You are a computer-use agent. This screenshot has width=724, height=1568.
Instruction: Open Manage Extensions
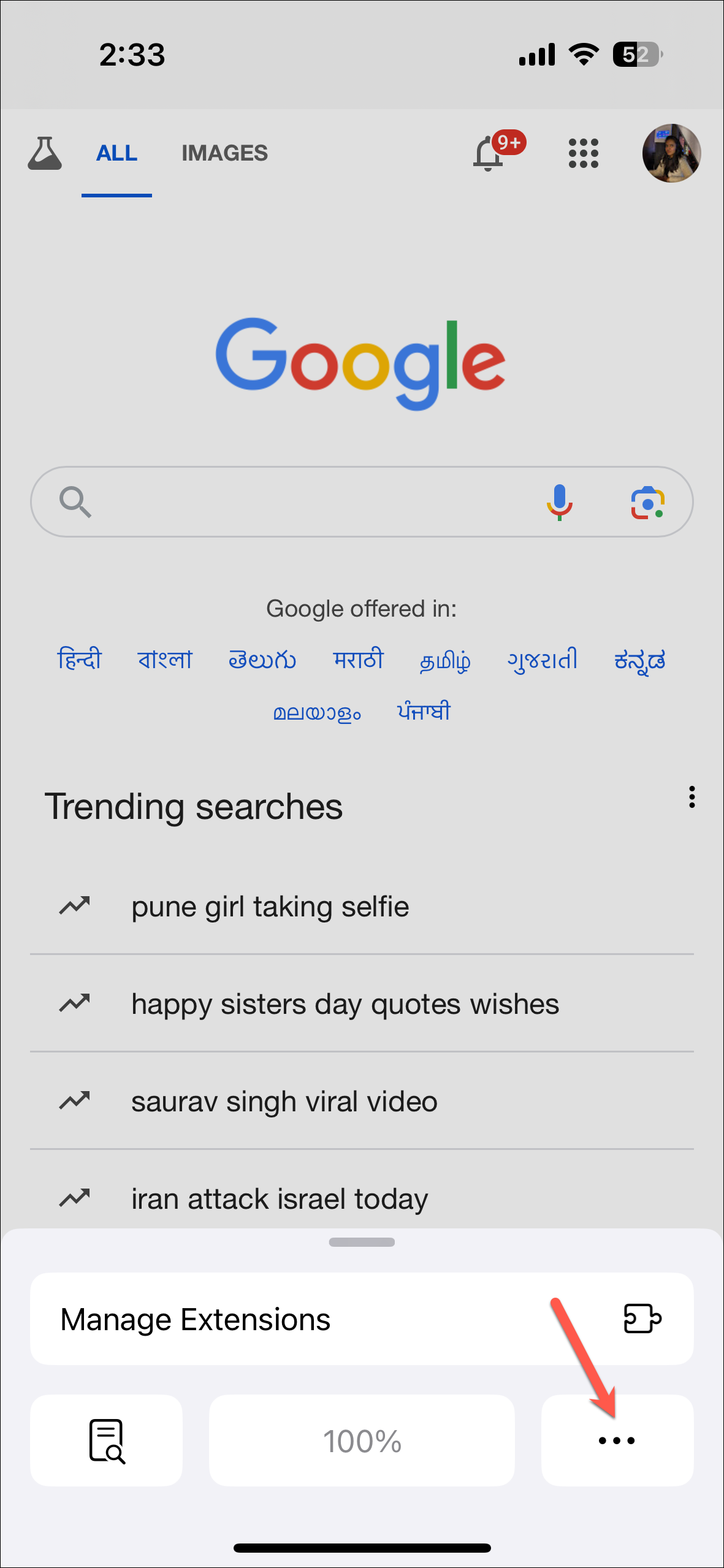362,1319
